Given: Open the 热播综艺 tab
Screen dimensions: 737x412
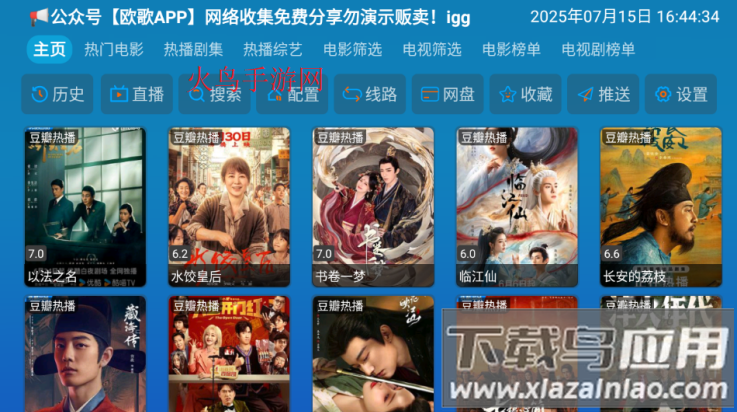Looking at the screenshot, I should [272, 49].
